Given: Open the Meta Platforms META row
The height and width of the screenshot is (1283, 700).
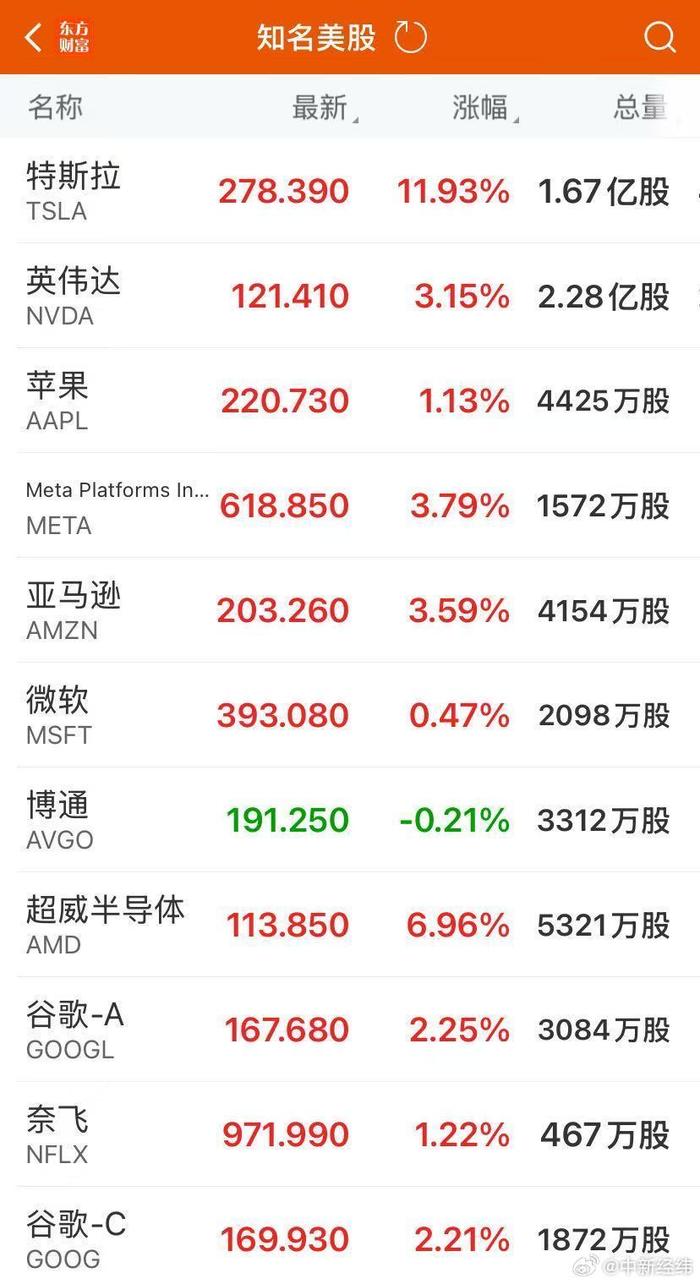Looking at the screenshot, I should pos(350,506).
